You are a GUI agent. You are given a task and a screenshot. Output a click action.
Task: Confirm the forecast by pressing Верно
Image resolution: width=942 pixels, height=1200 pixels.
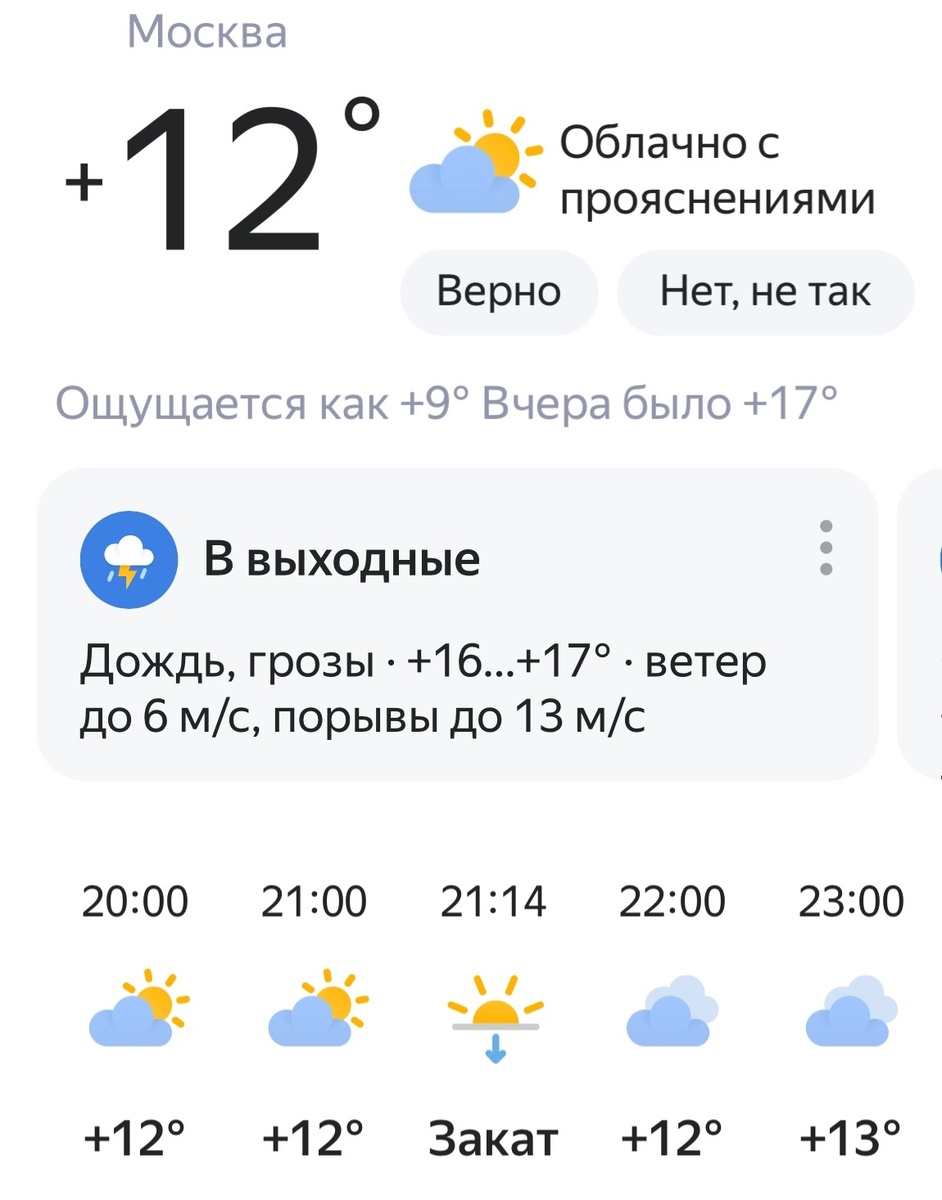(x=498, y=291)
